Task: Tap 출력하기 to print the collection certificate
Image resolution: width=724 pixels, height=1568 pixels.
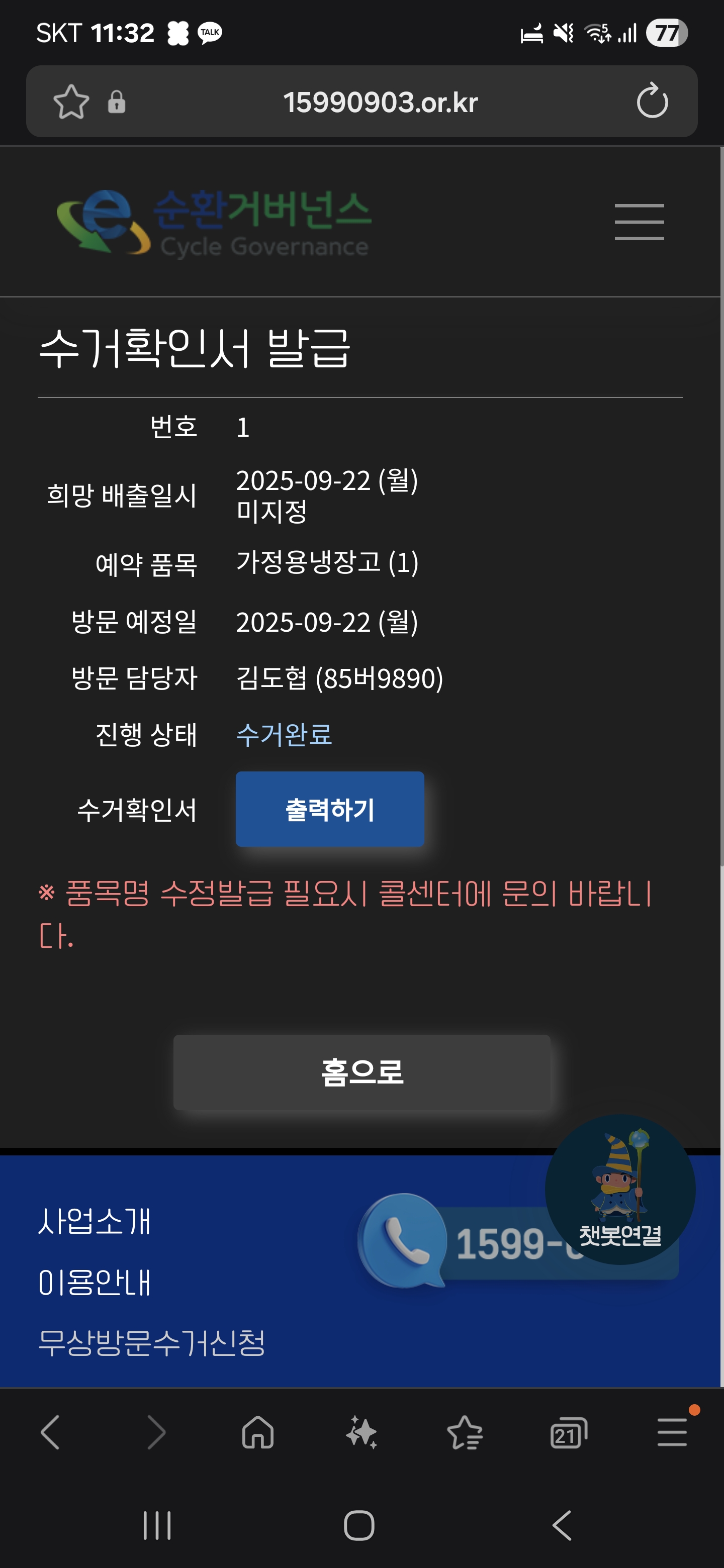Action: (329, 809)
